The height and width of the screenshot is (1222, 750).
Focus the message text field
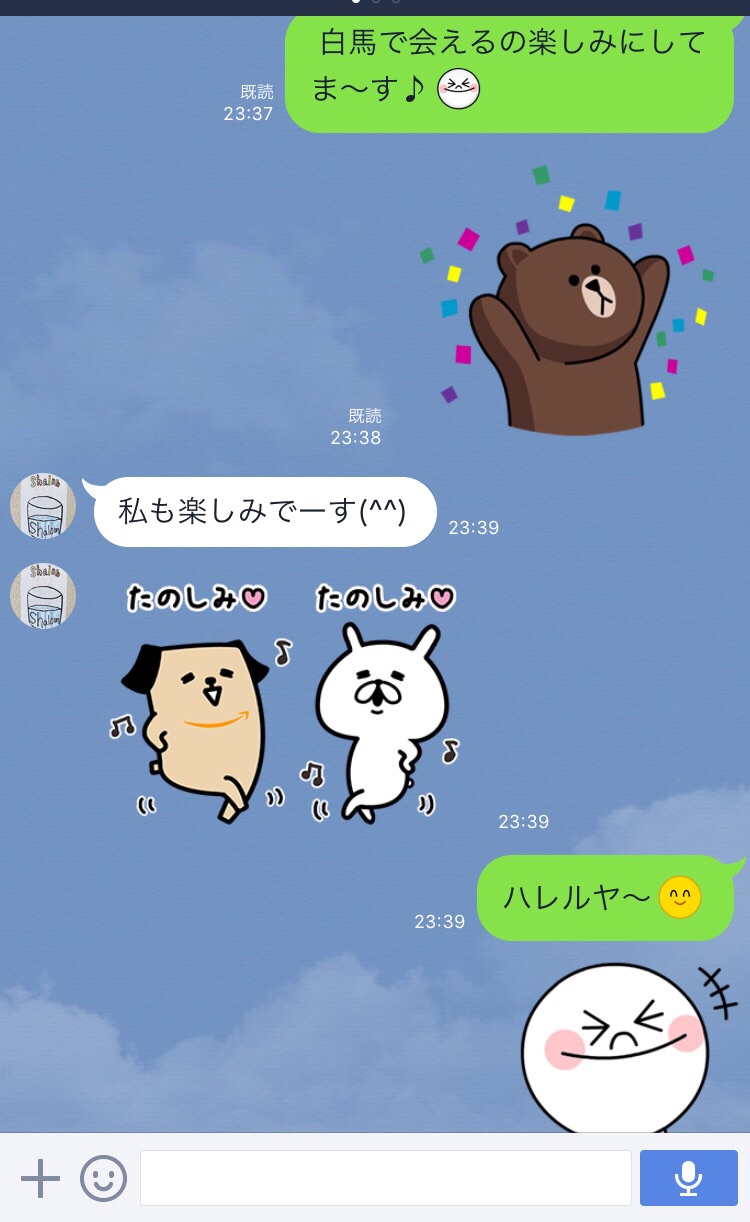coord(385,1178)
